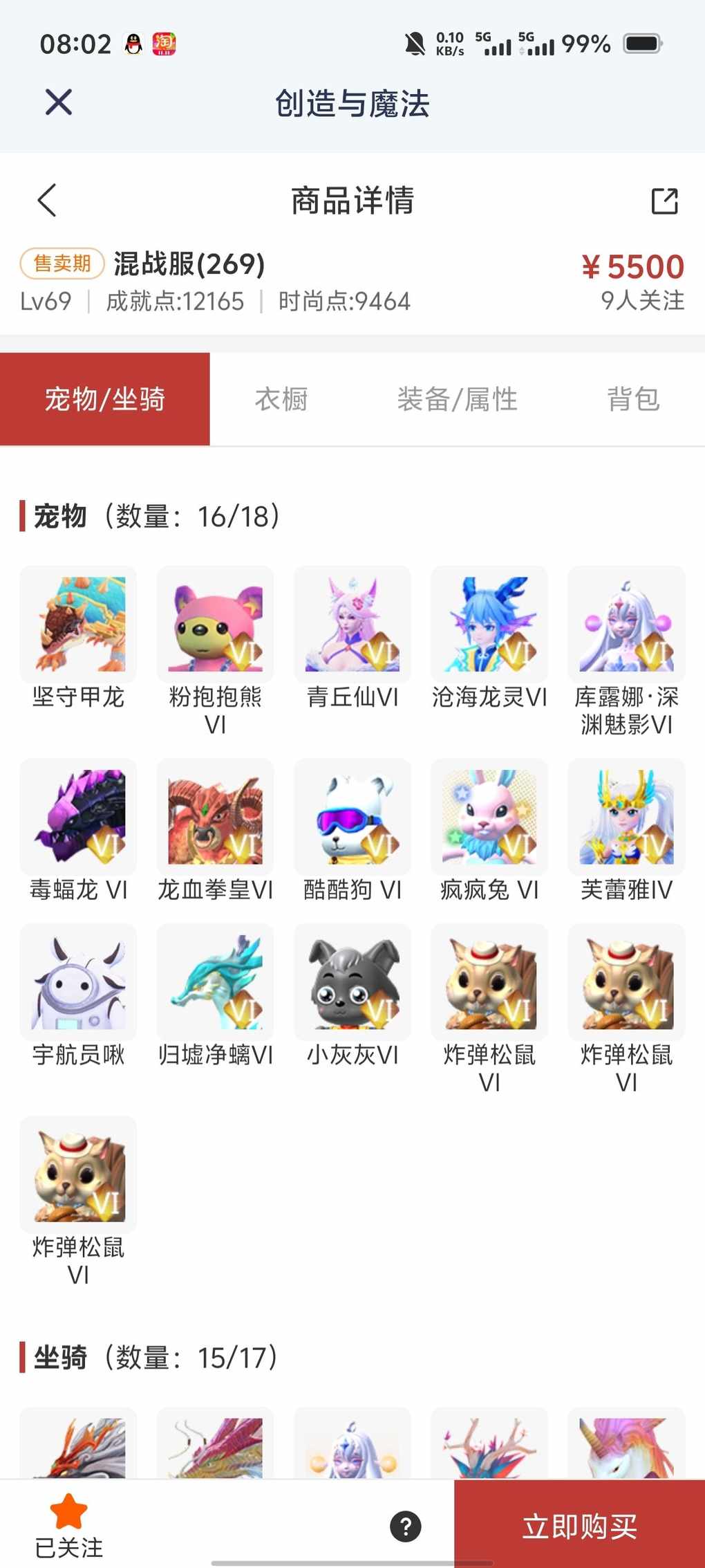The height and width of the screenshot is (1568, 705).
Task: Tap the 毒蝠龙 VI pet tile
Action: (x=78, y=817)
